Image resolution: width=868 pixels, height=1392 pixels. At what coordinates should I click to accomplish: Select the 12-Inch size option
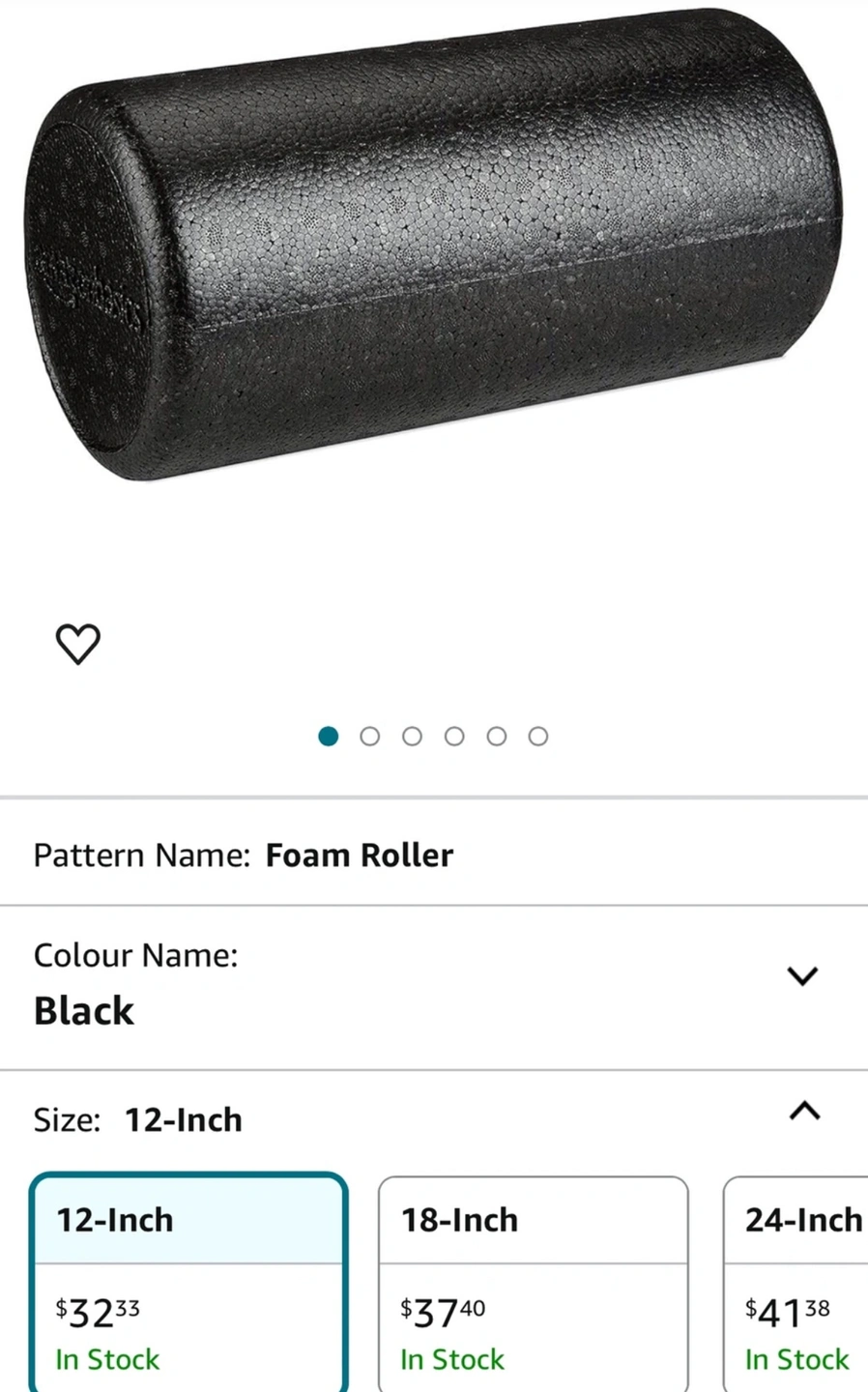pyautogui.click(x=189, y=1281)
